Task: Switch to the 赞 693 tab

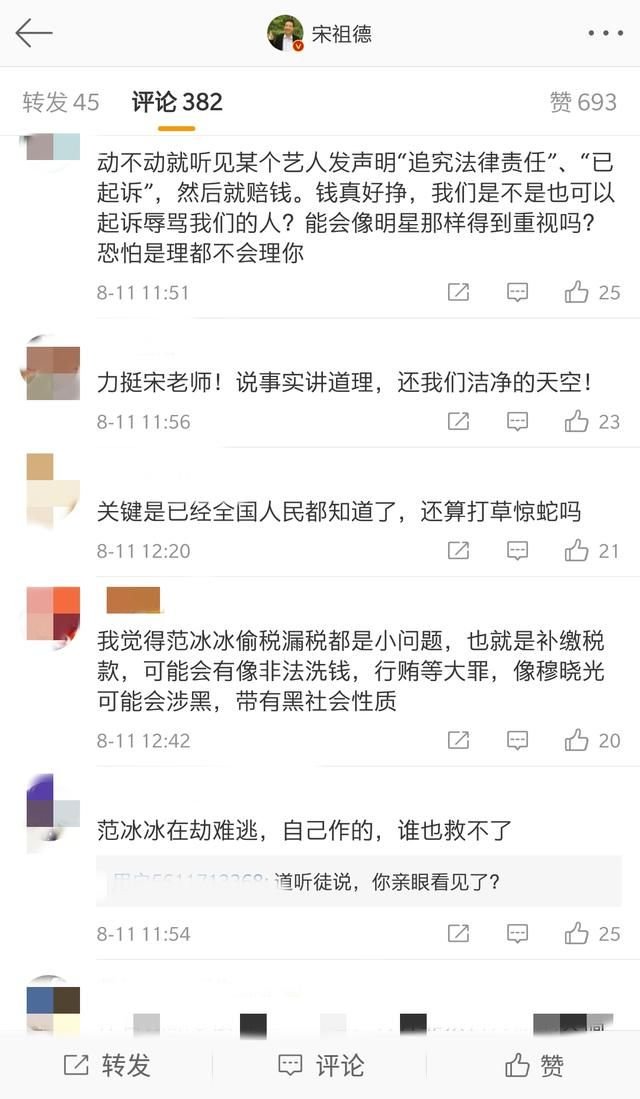Action: pos(582,102)
